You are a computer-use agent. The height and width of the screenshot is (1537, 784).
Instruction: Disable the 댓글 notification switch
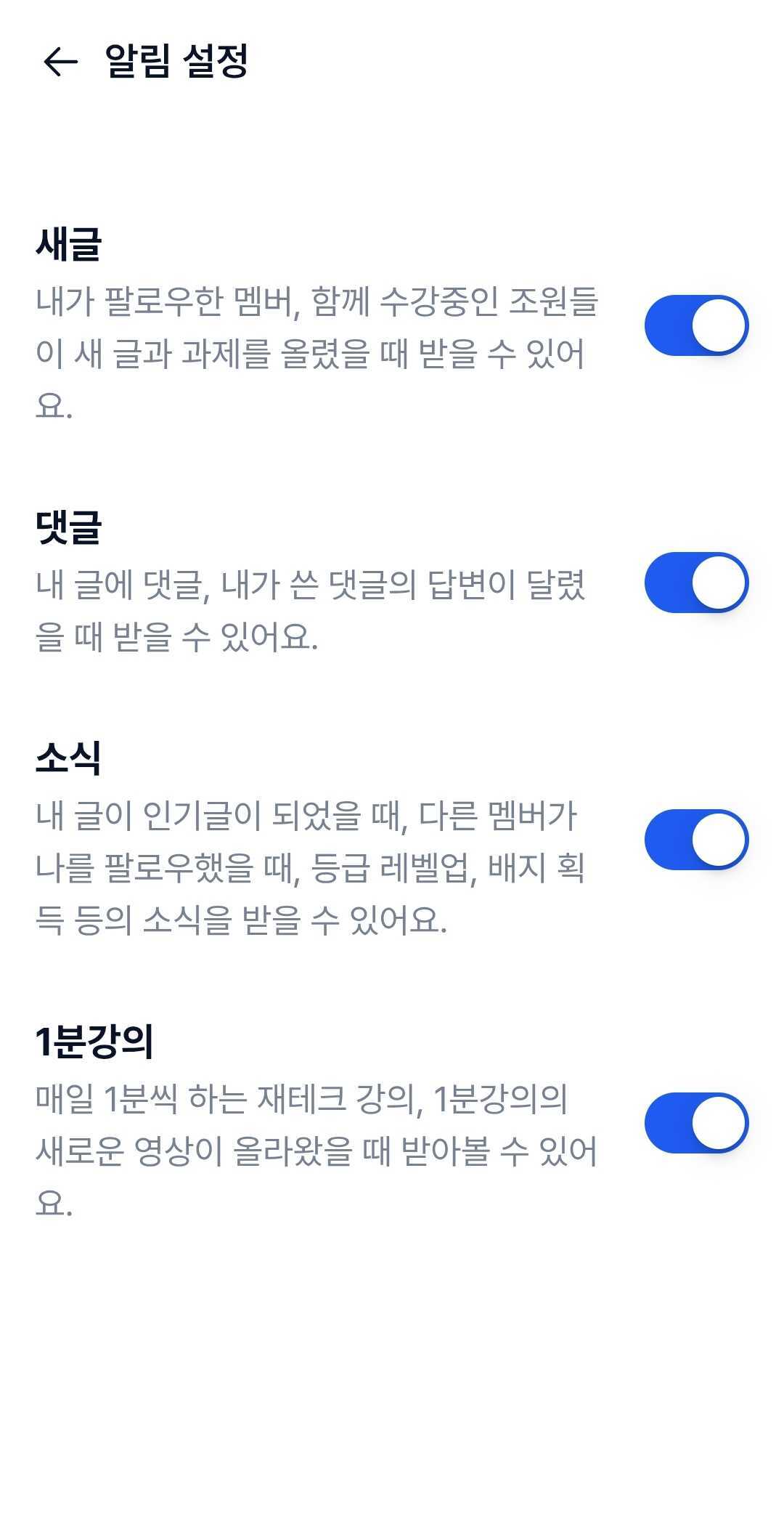pyautogui.click(x=696, y=583)
